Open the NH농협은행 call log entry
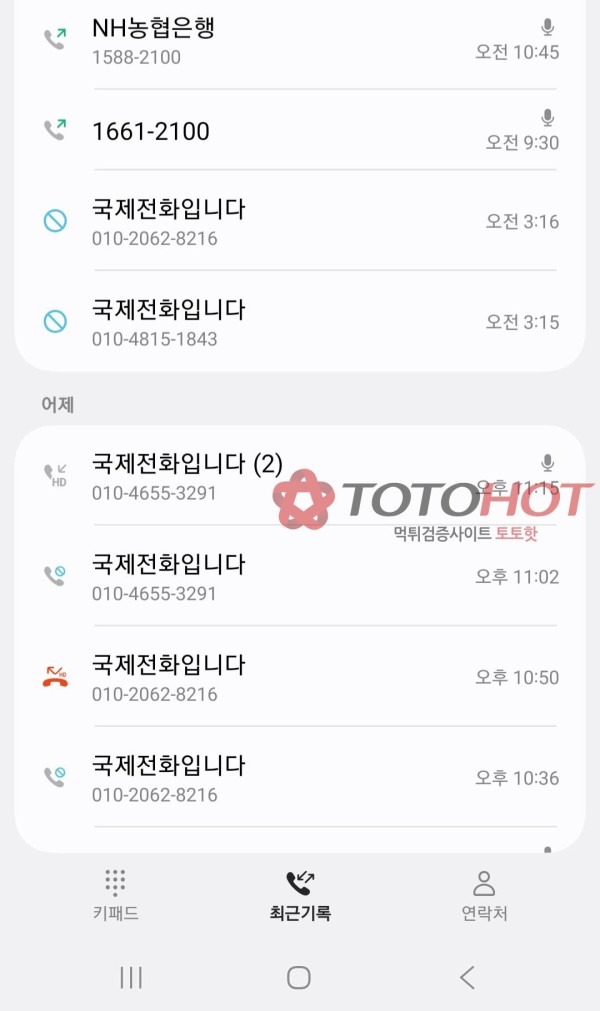 coord(300,41)
